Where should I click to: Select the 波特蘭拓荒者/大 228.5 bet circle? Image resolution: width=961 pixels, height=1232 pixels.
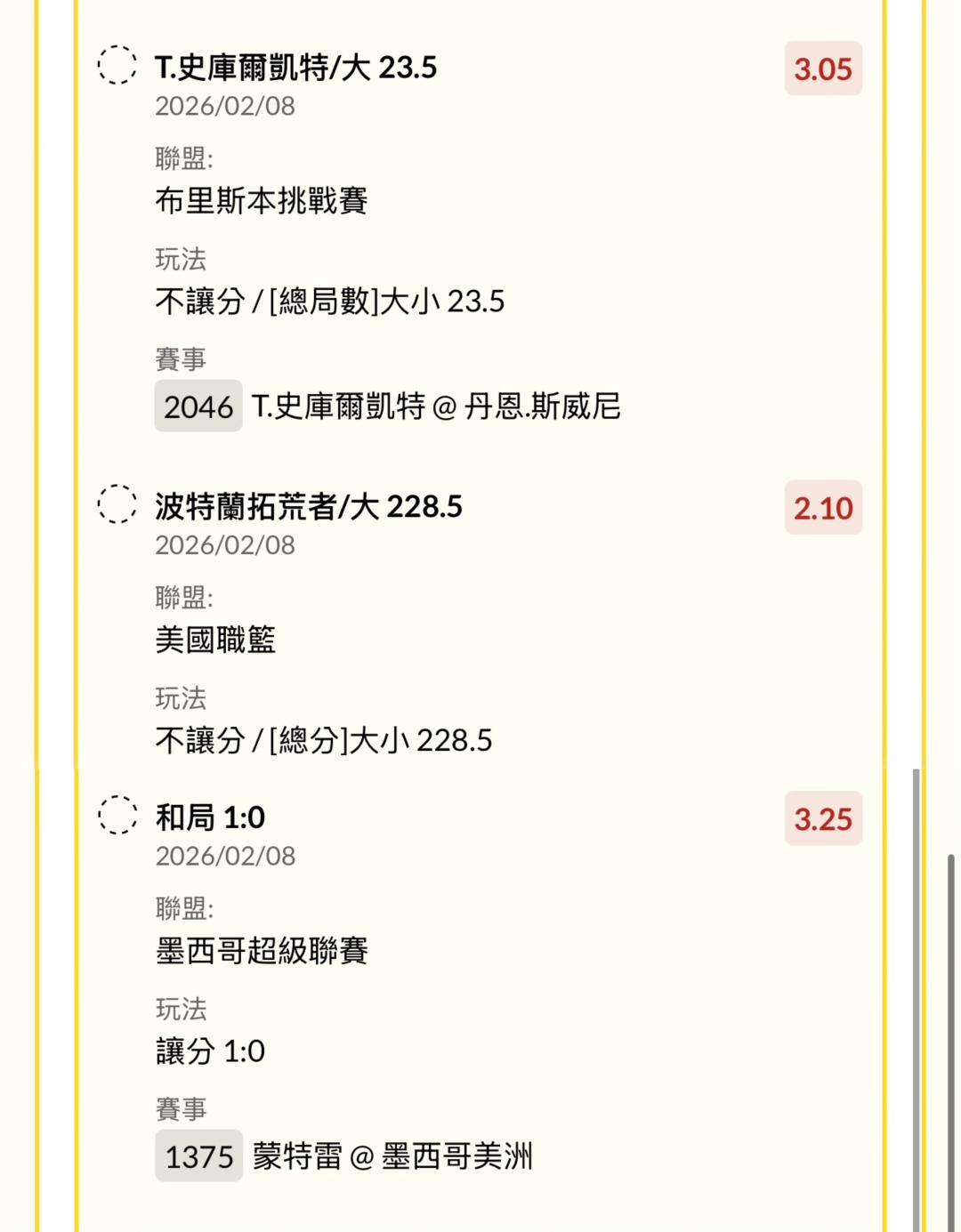point(117,503)
